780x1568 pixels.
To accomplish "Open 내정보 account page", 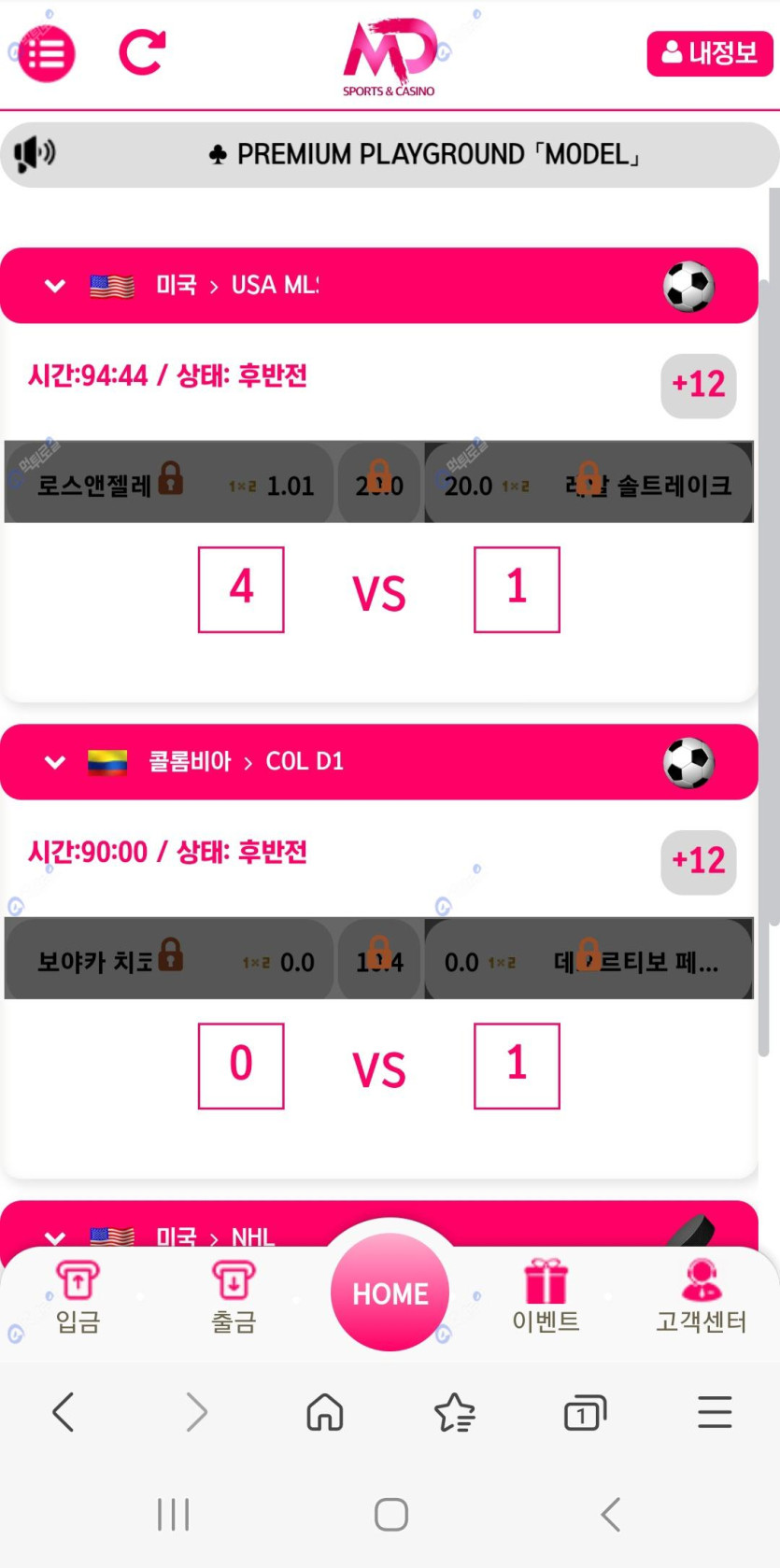I will 709,53.
